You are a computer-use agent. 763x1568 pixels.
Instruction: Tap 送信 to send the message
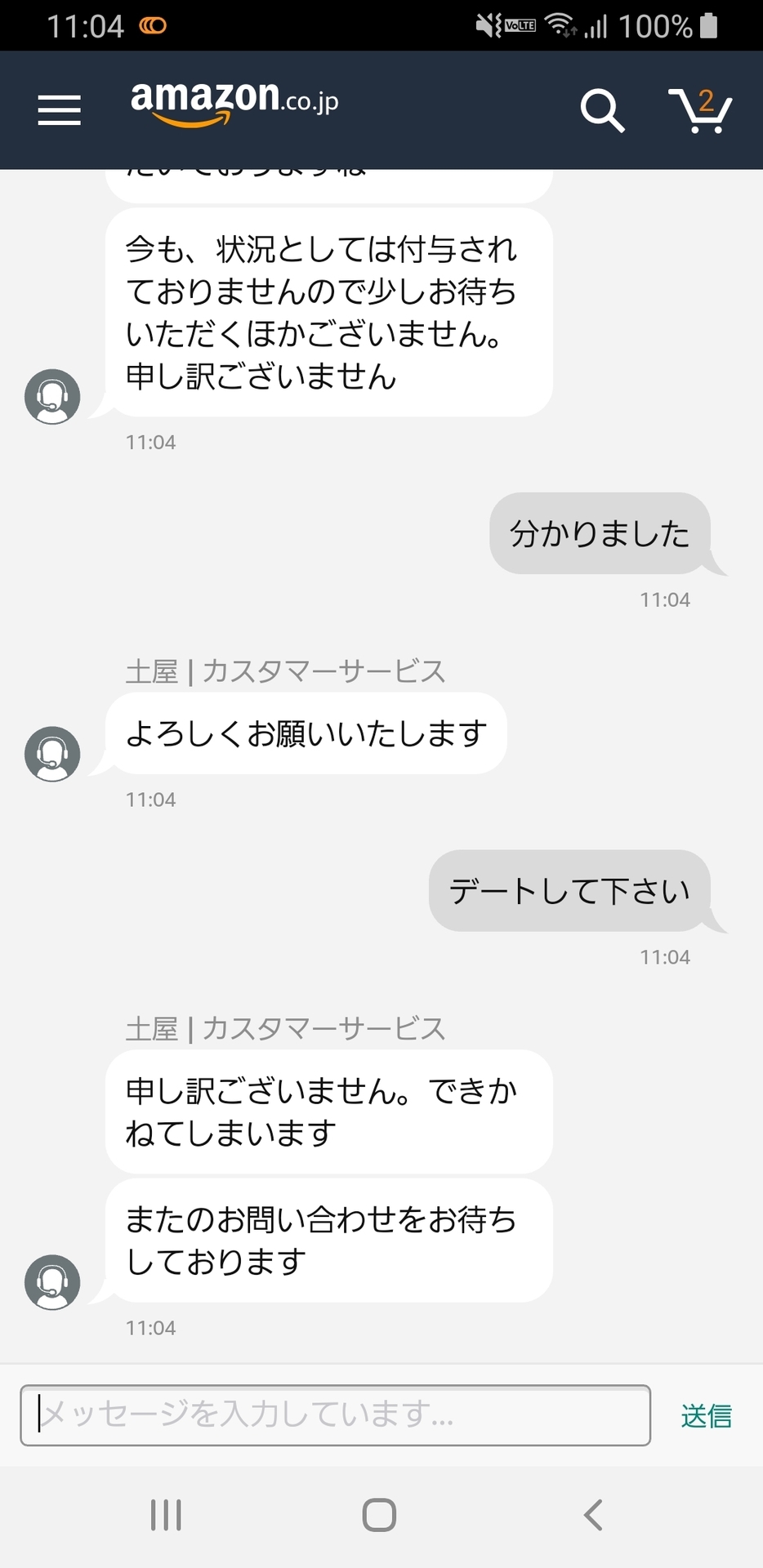pyautogui.click(x=707, y=1415)
